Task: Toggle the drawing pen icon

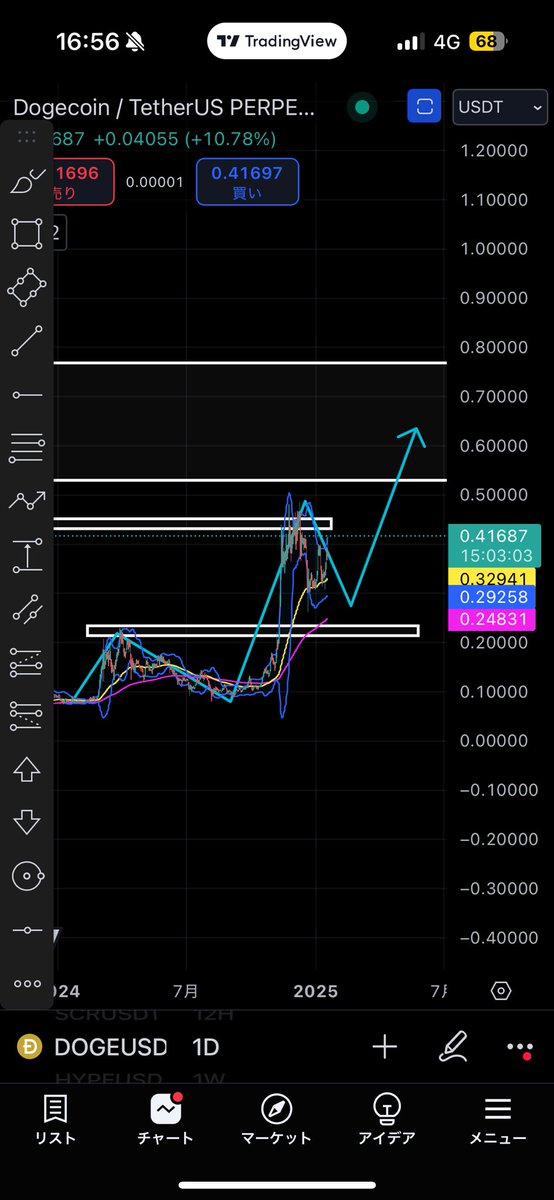Action: [453, 1047]
